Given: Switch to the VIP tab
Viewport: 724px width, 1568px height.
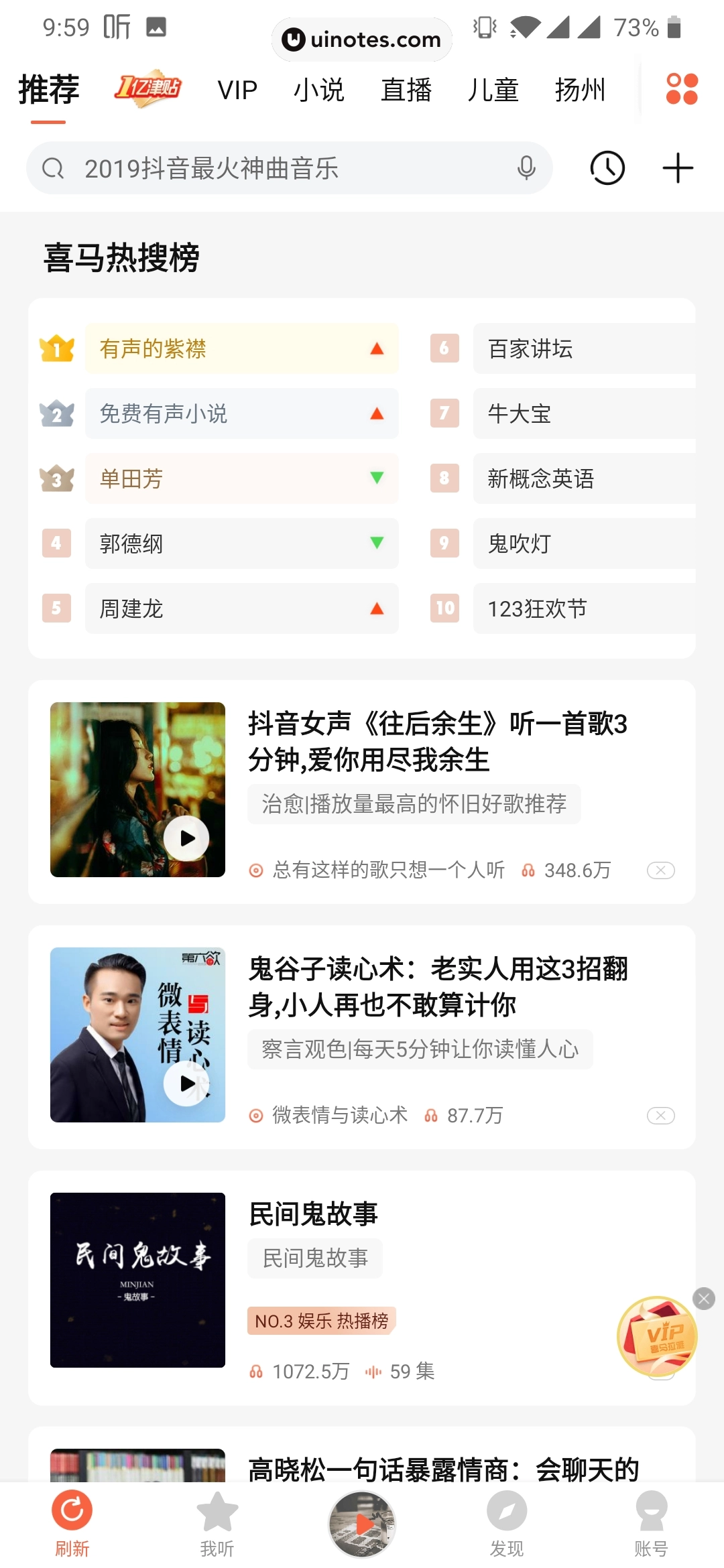Looking at the screenshot, I should [x=238, y=88].
